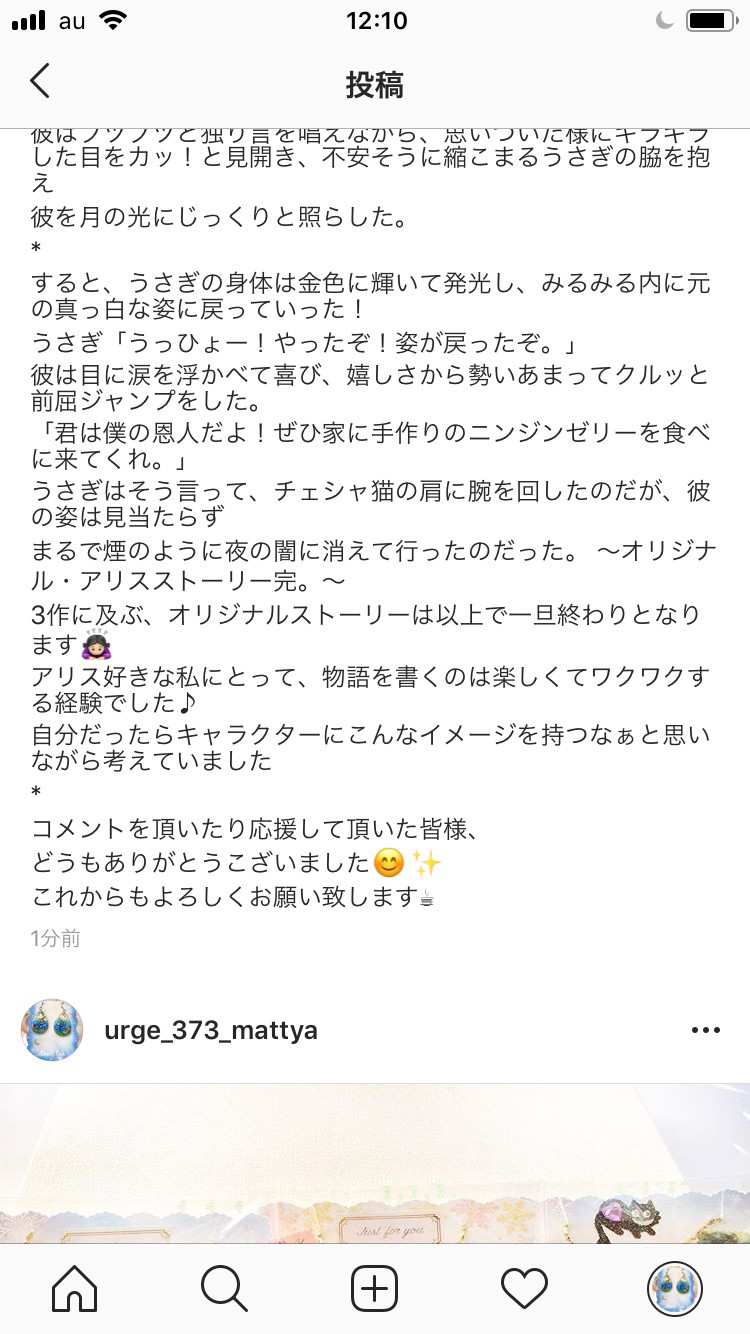Screen dimensions: 750x1334
Task: Open urge_373_mattya's profile from username
Action: tap(211, 1030)
